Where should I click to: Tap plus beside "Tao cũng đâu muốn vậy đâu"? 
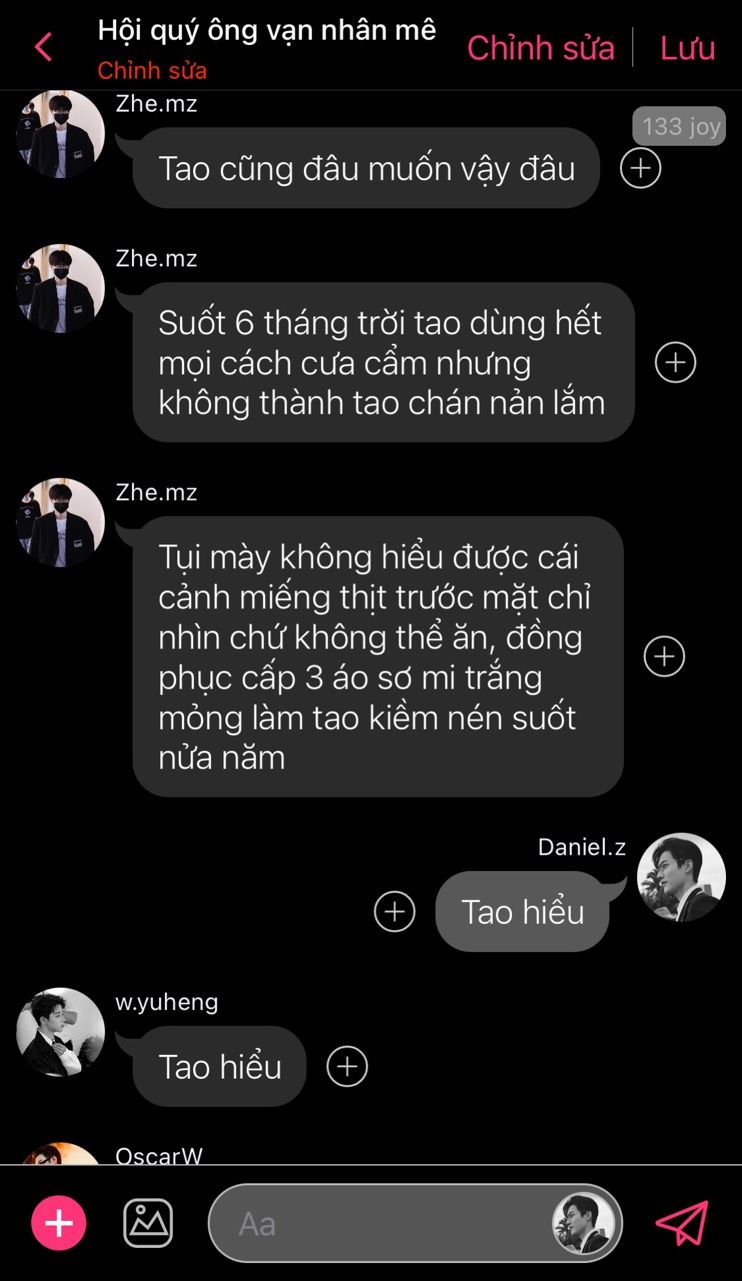coord(641,168)
